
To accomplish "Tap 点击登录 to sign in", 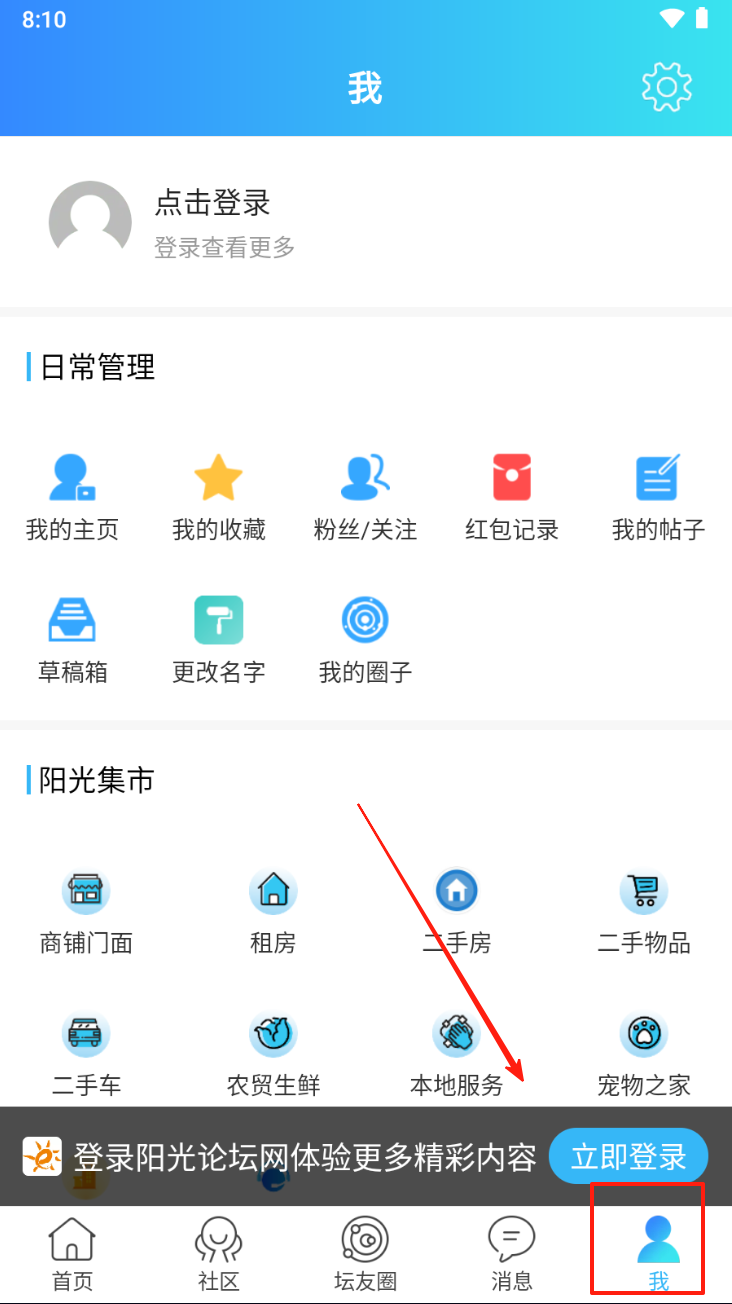I will [x=212, y=203].
